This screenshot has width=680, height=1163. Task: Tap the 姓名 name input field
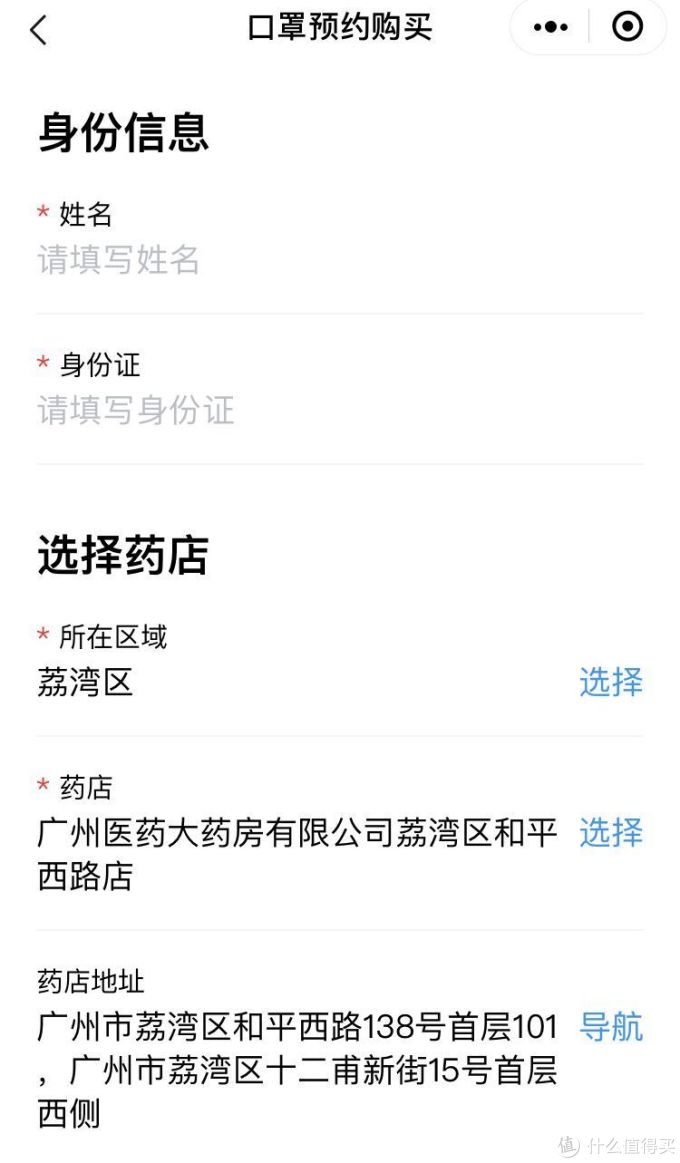(x=300, y=260)
